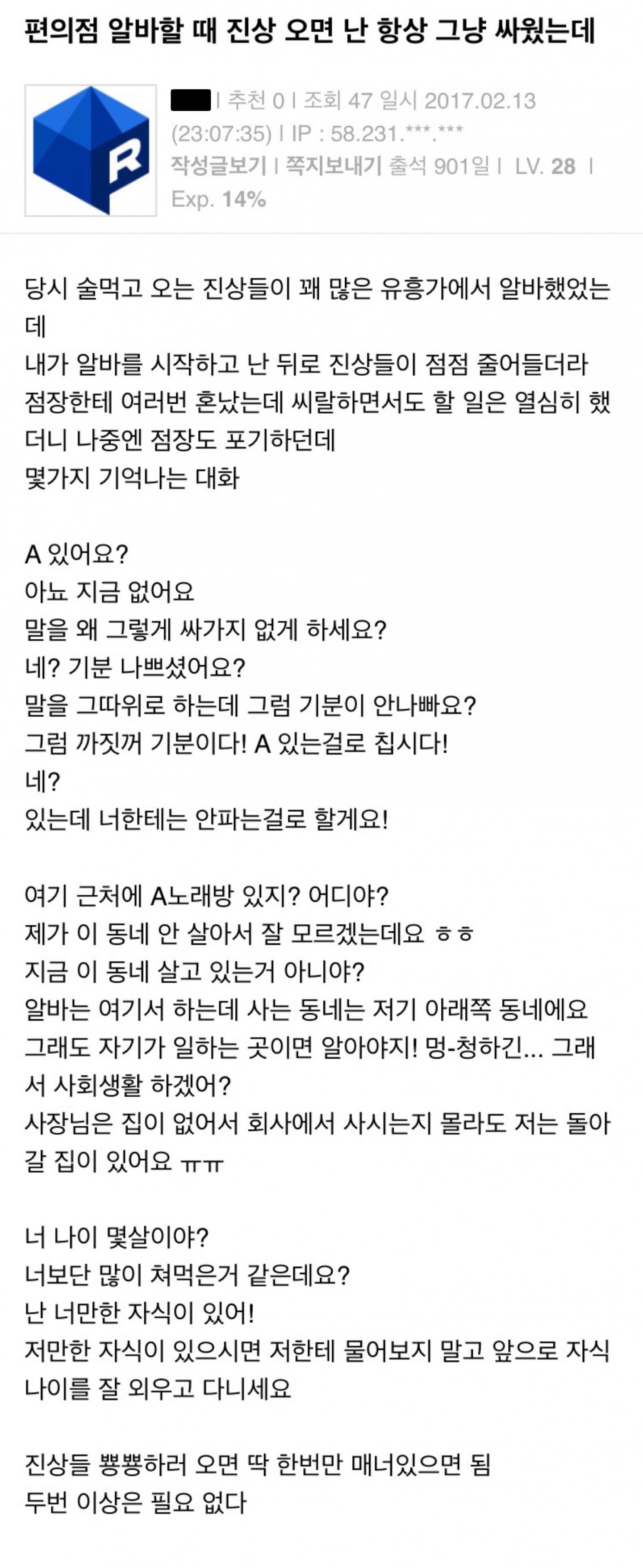Viewport: 643px width, 1568px height.
Task: Open the author's 작성글보기 link
Action: [218, 166]
